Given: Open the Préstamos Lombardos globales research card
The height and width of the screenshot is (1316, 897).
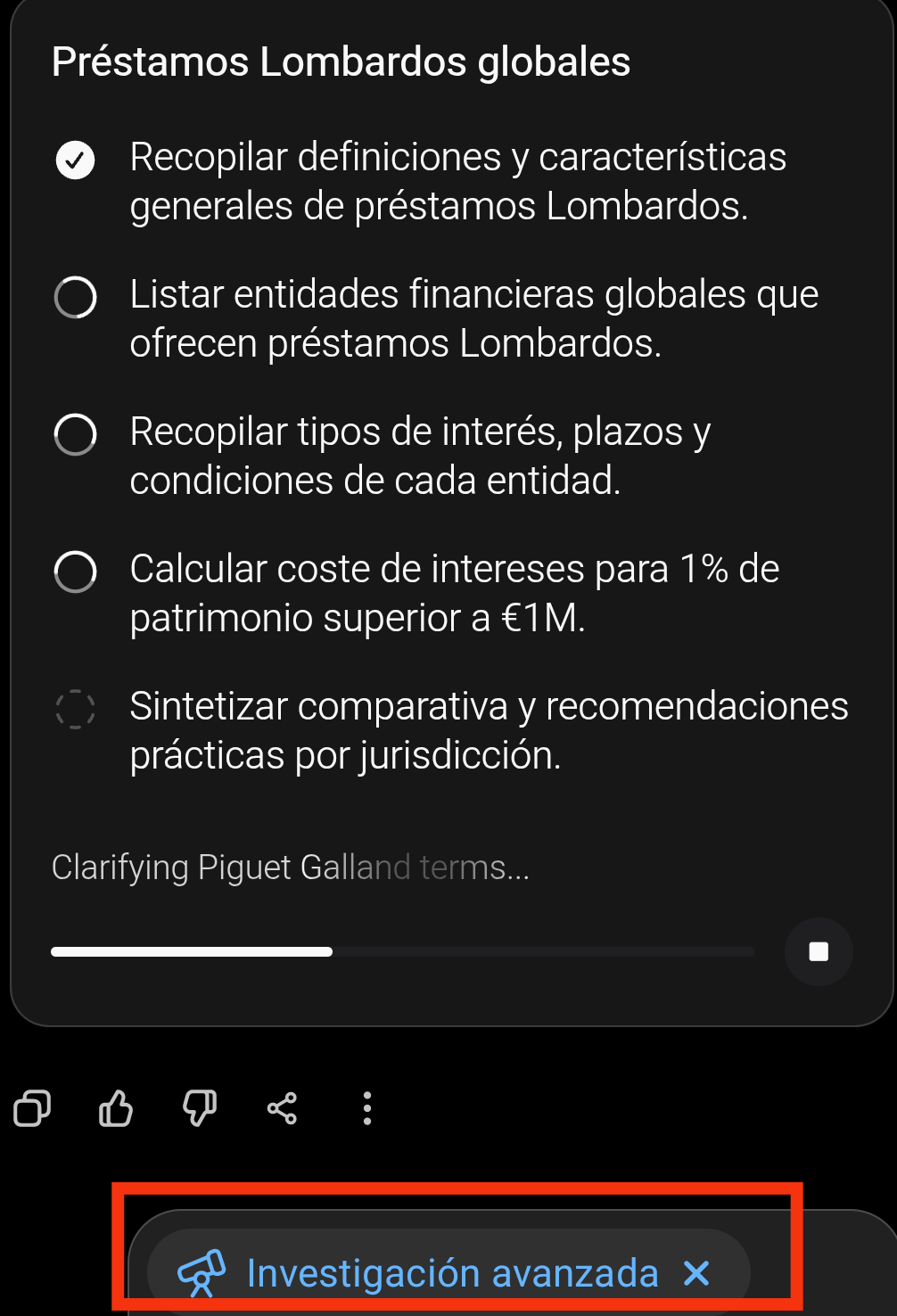Looking at the screenshot, I should click(x=341, y=62).
